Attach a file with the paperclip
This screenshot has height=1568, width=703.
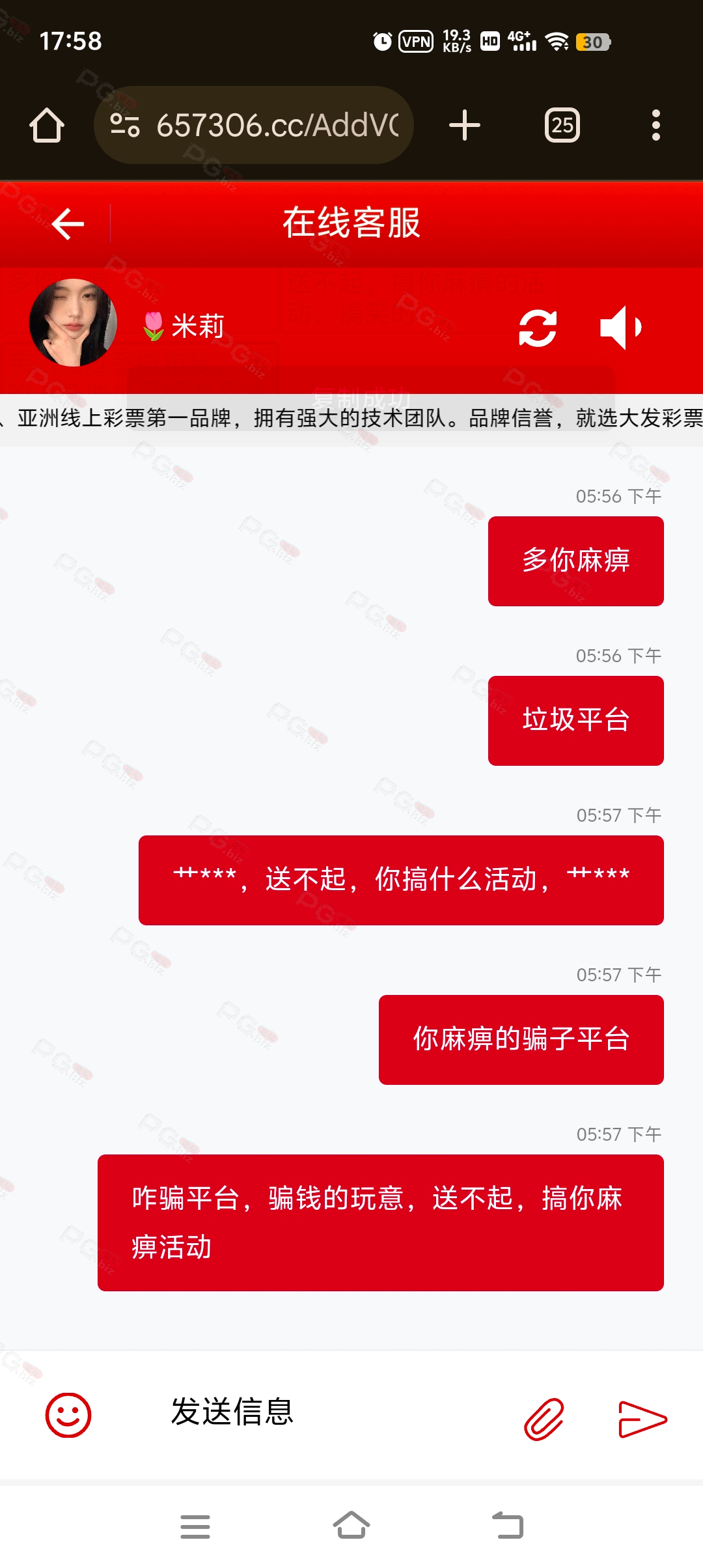(x=544, y=1418)
